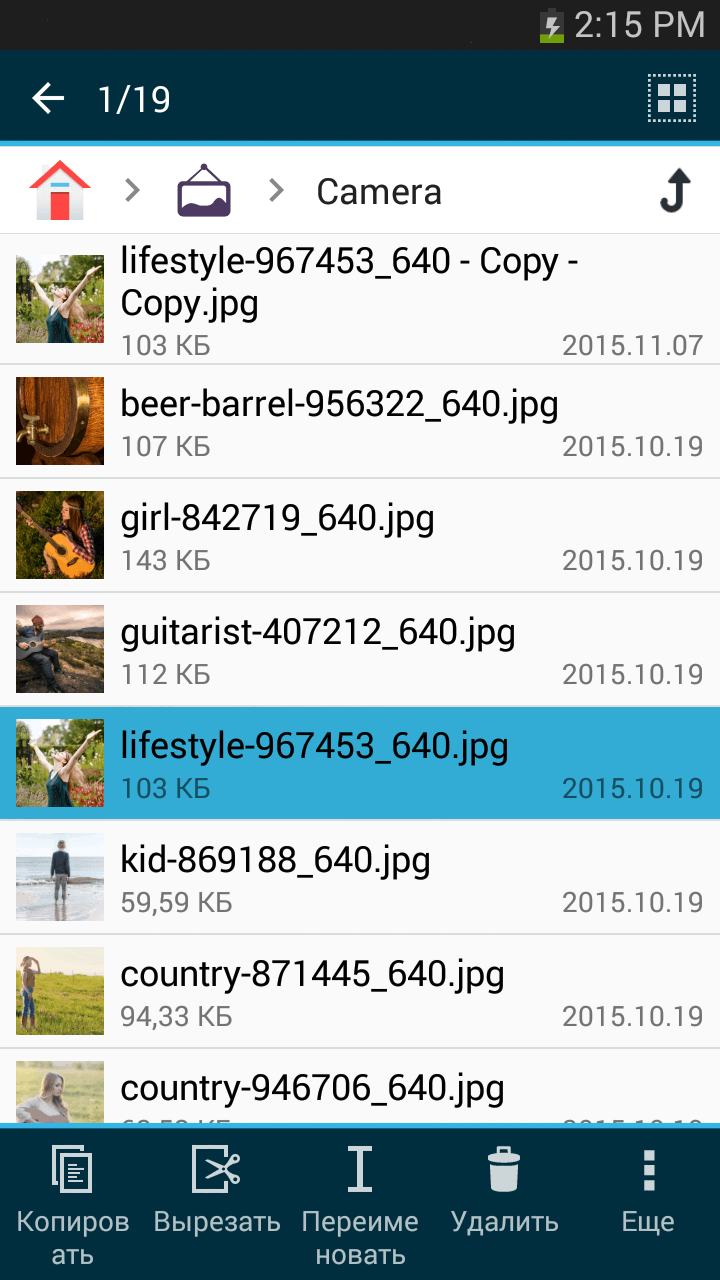
Task: Tap the Camera folder breadcrumb
Action: 378,191
